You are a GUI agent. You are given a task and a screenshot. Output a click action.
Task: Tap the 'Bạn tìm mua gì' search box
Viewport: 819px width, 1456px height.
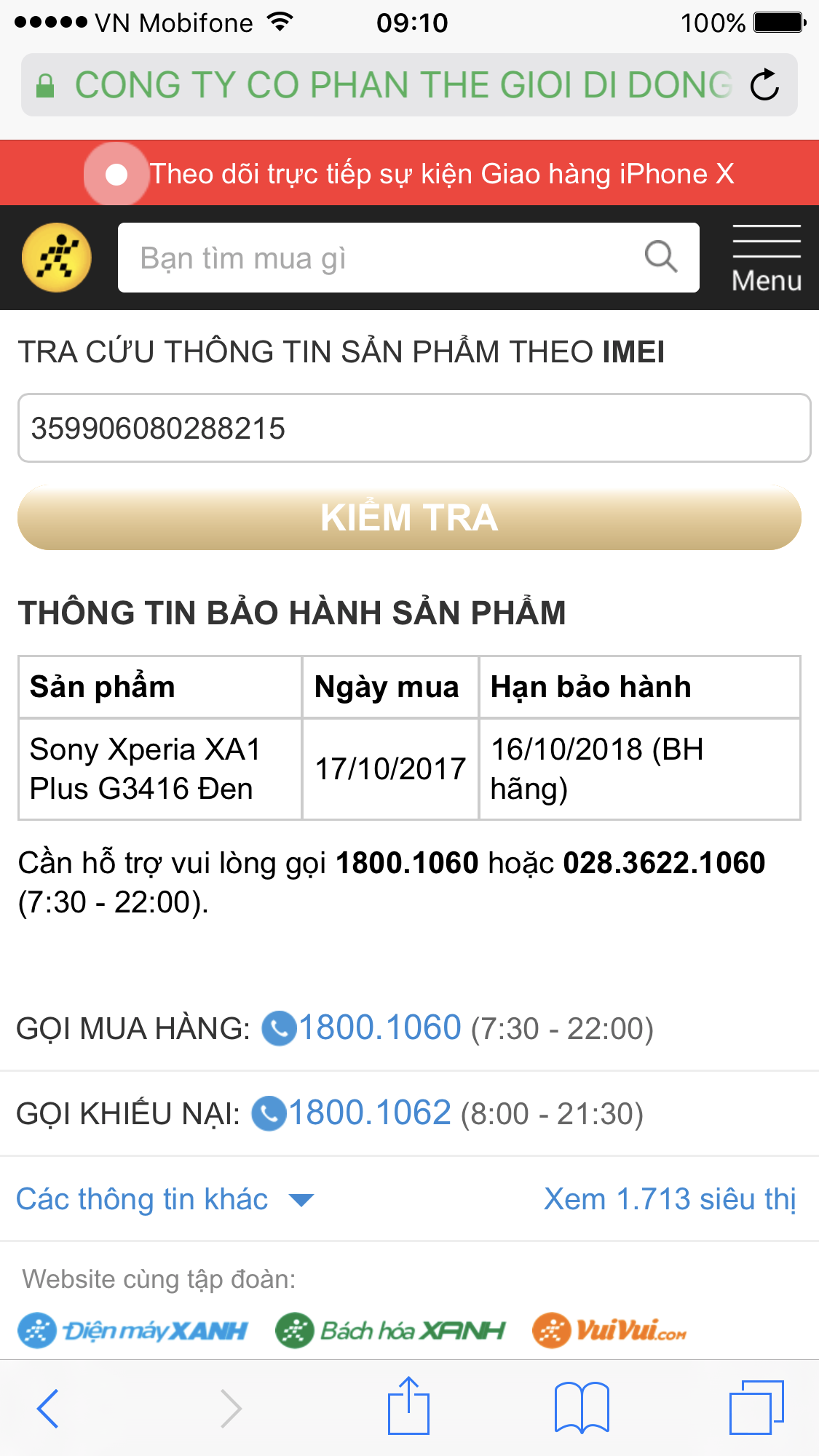[408, 258]
